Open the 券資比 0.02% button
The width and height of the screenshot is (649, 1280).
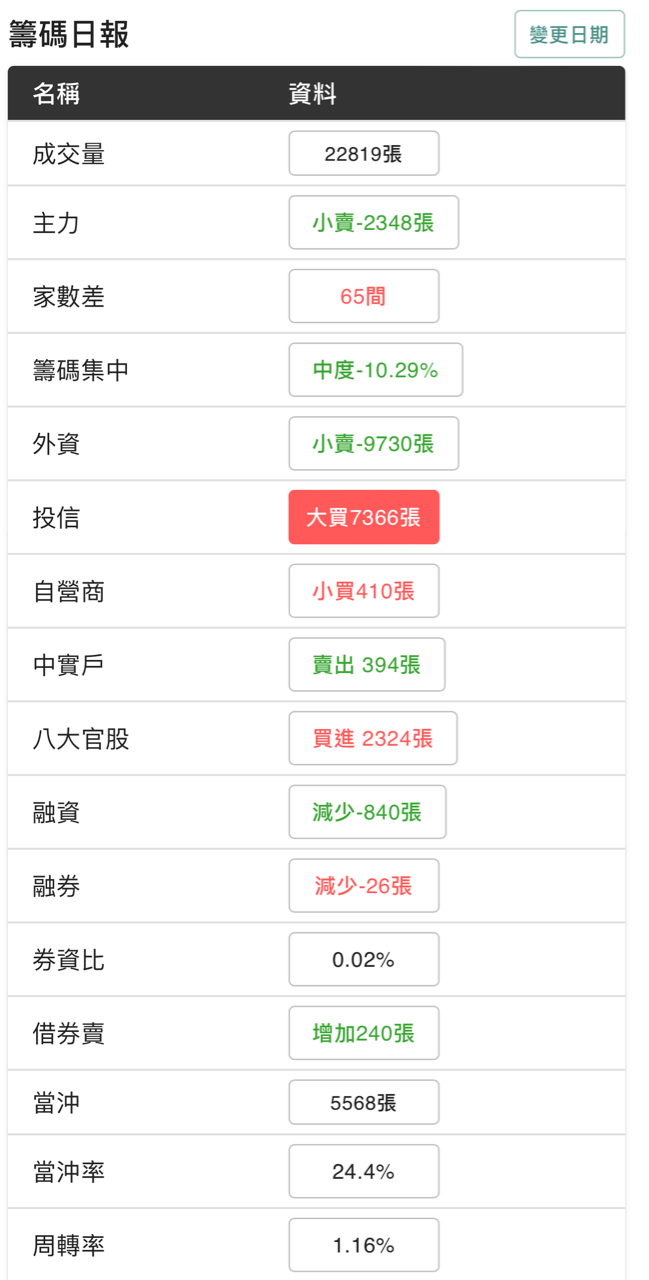click(364, 960)
